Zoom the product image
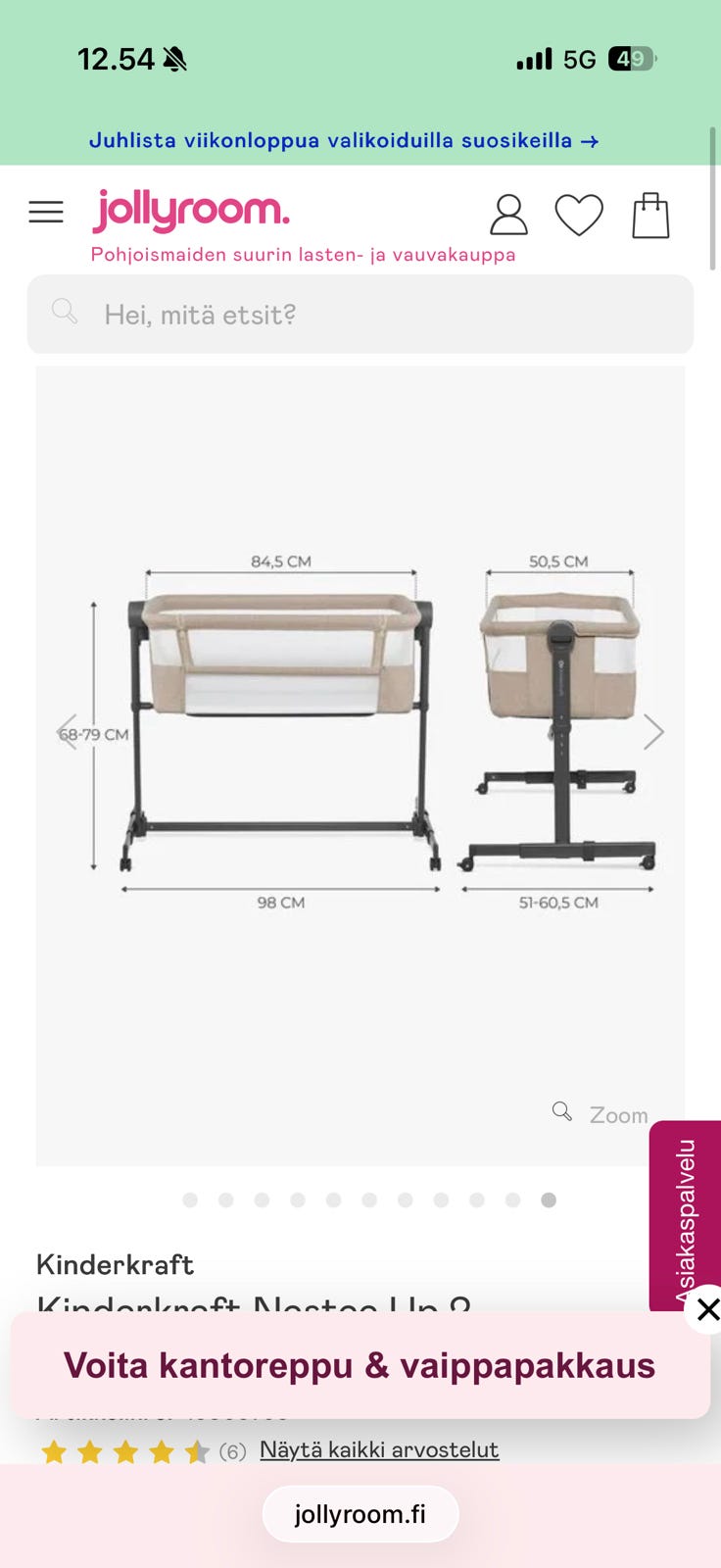Image resolution: width=721 pixels, height=1568 pixels. (x=601, y=1114)
